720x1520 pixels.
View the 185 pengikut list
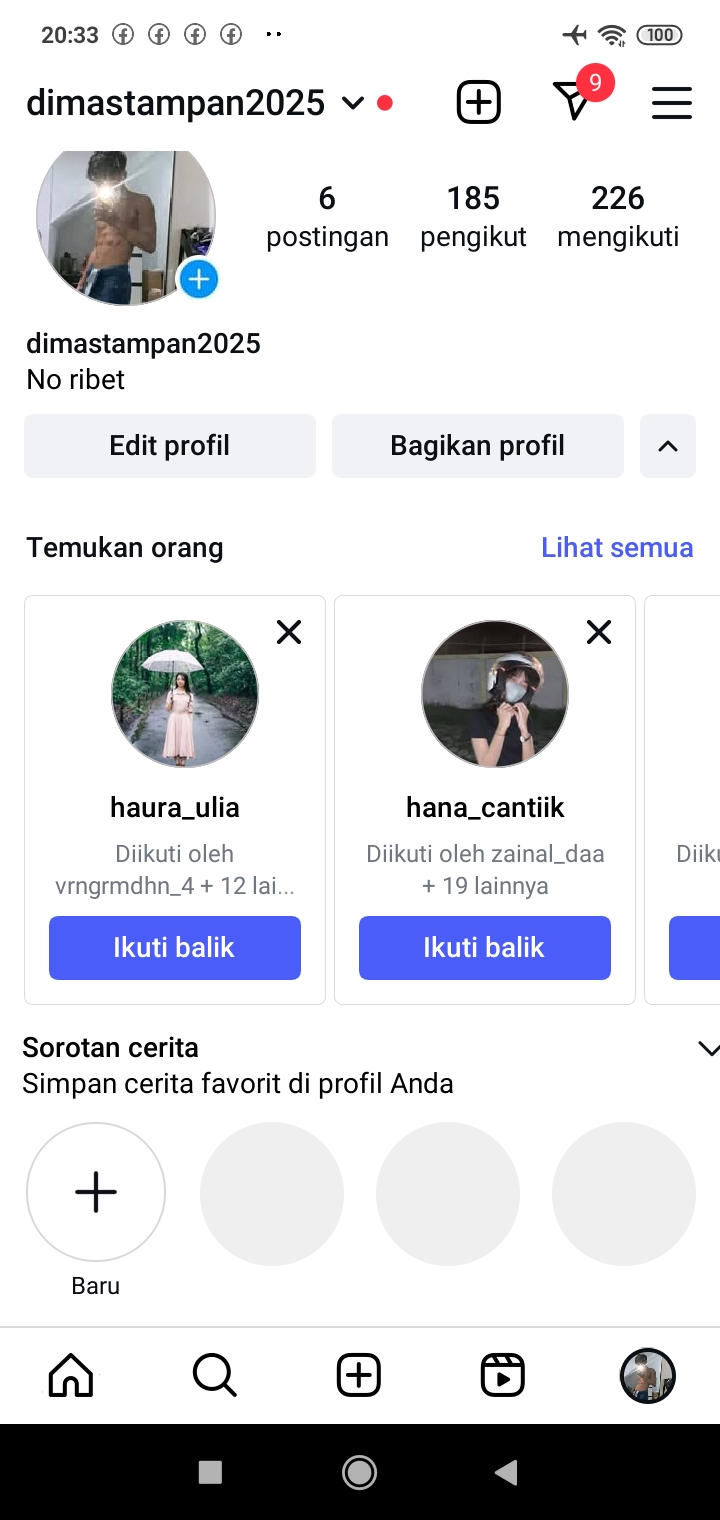(x=473, y=216)
